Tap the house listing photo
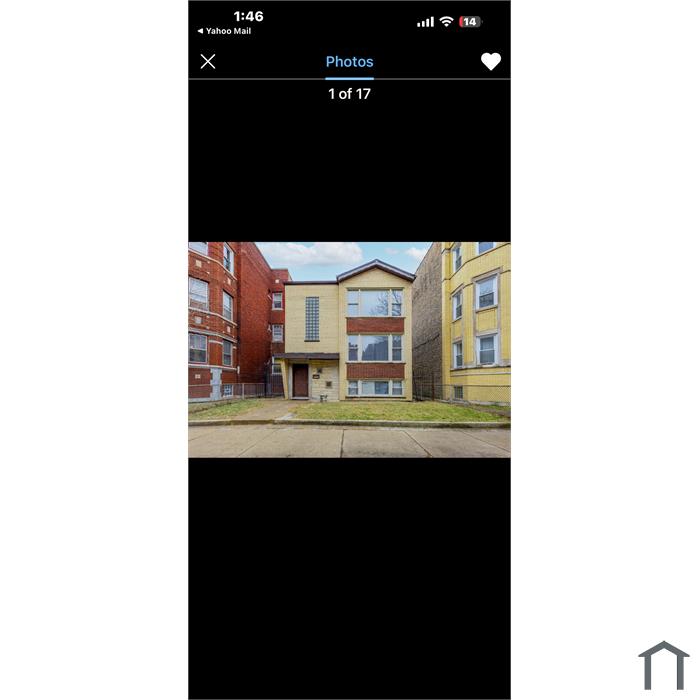The width and height of the screenshot is (700, 700). click(x=349, y=350)
